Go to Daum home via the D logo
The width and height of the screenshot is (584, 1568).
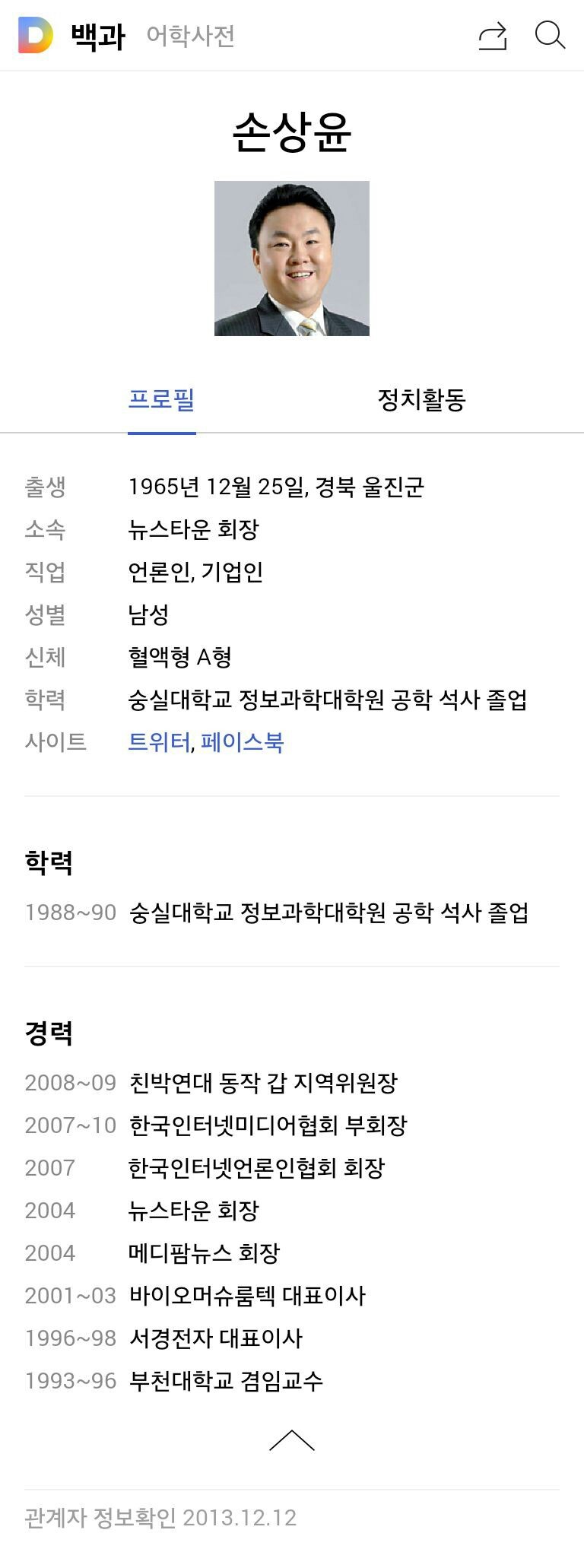pyautogui.click(x=35, y=35)
